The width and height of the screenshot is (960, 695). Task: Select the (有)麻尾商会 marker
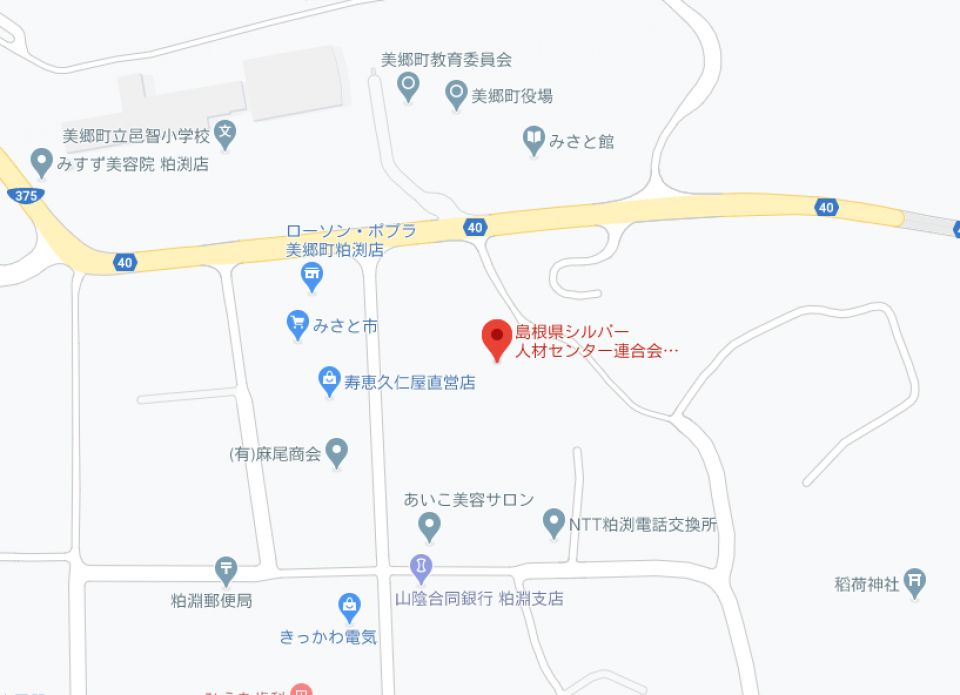click(338, 451)
